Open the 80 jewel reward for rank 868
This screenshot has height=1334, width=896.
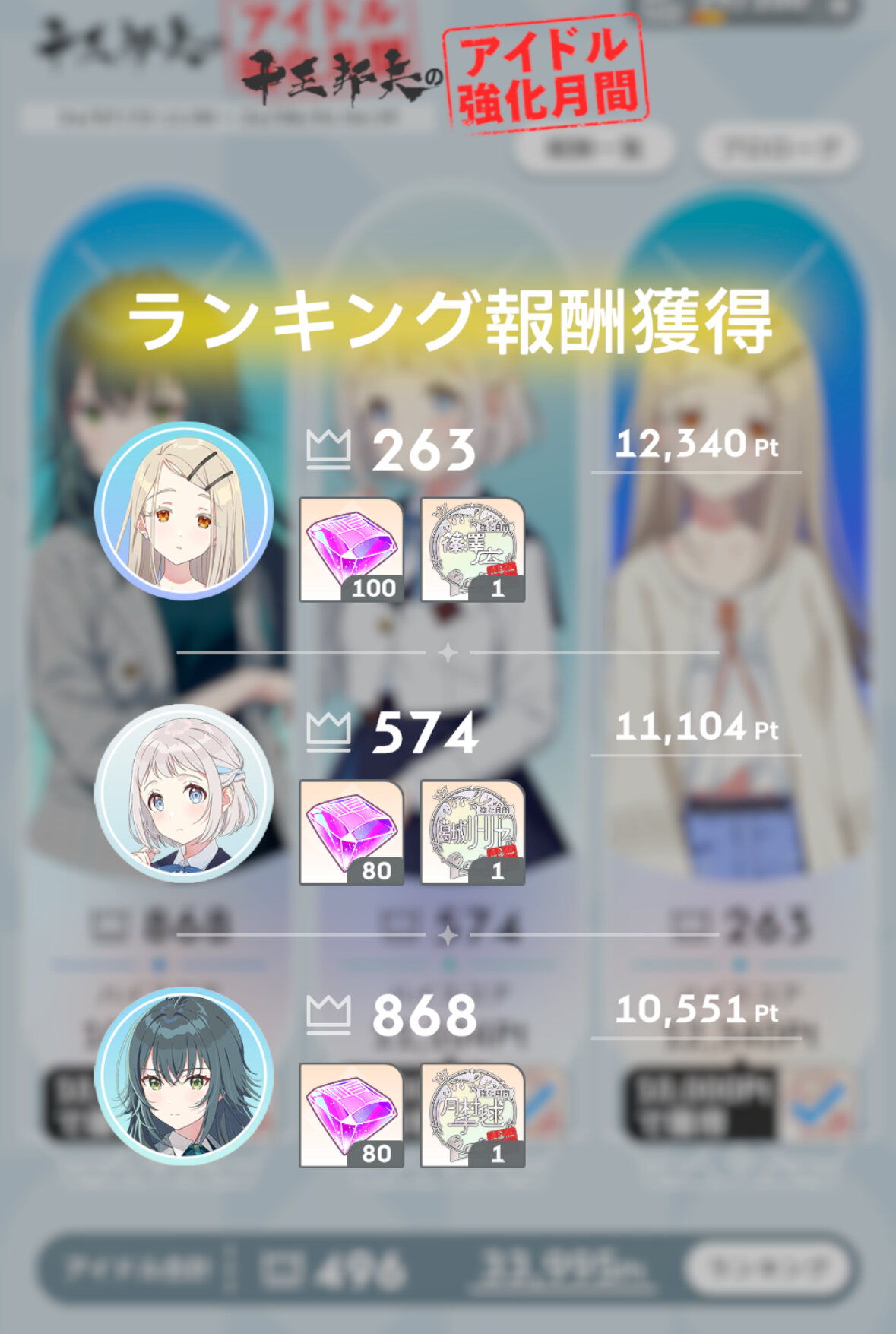tap(351, 1115)
